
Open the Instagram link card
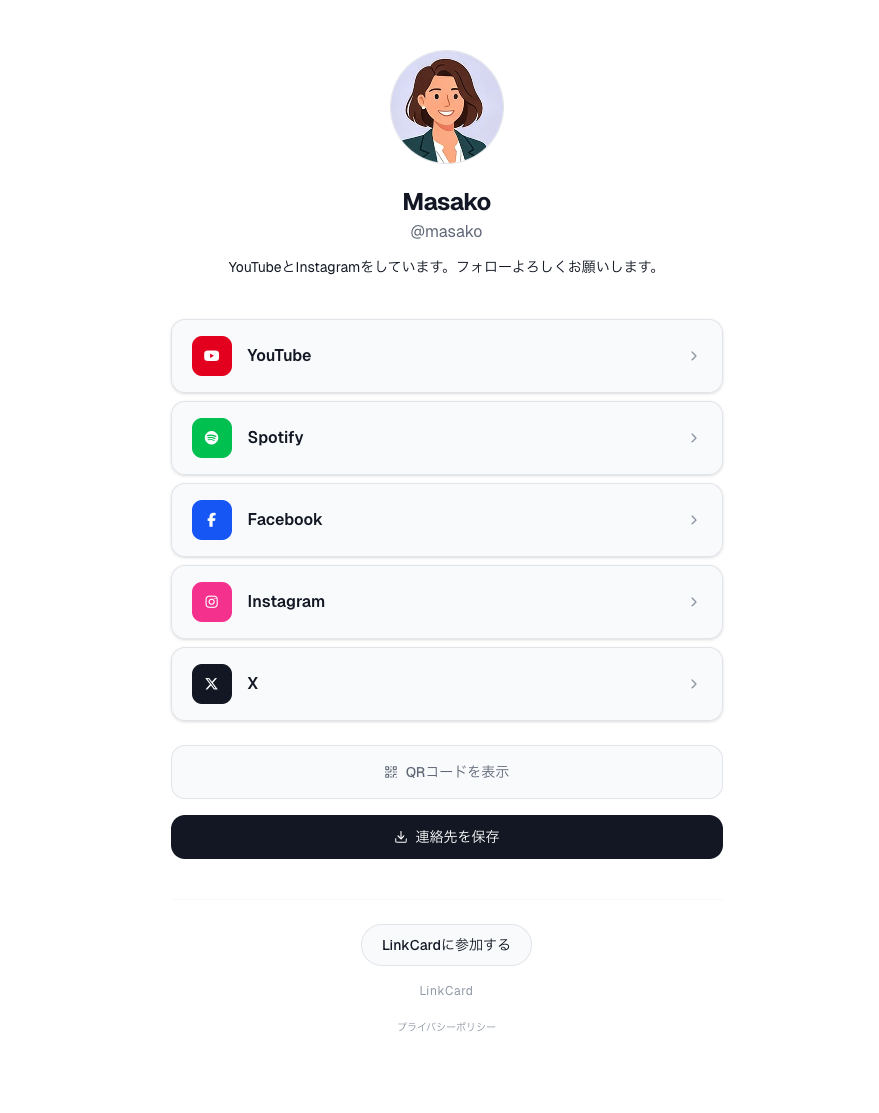(x=446, y=602)
